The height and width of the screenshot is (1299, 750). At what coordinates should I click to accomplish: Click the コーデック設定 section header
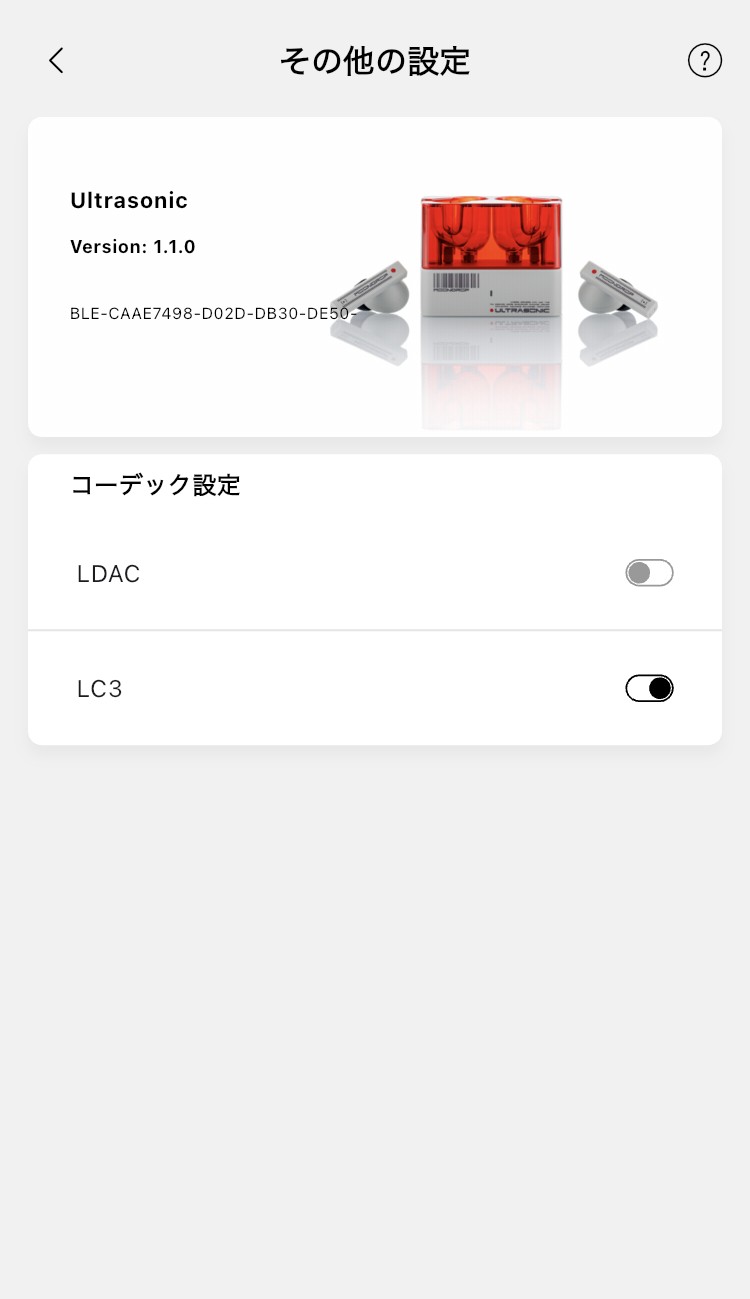(x=155, y=486)
